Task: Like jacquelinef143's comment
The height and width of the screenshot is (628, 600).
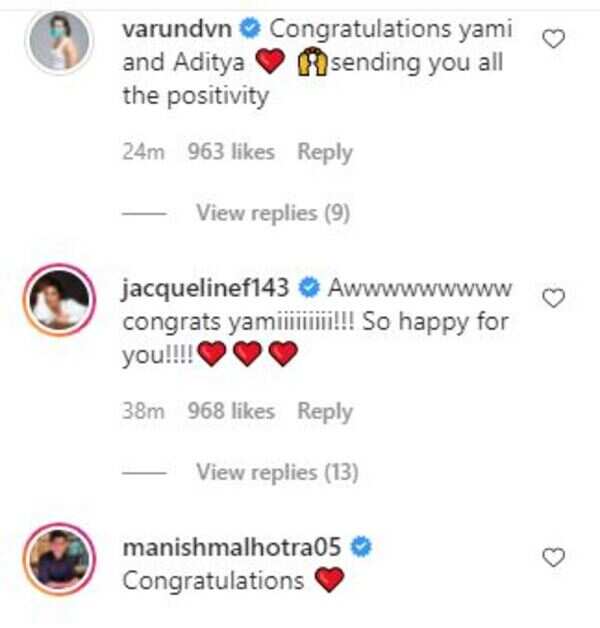Action: coord(553,297)
